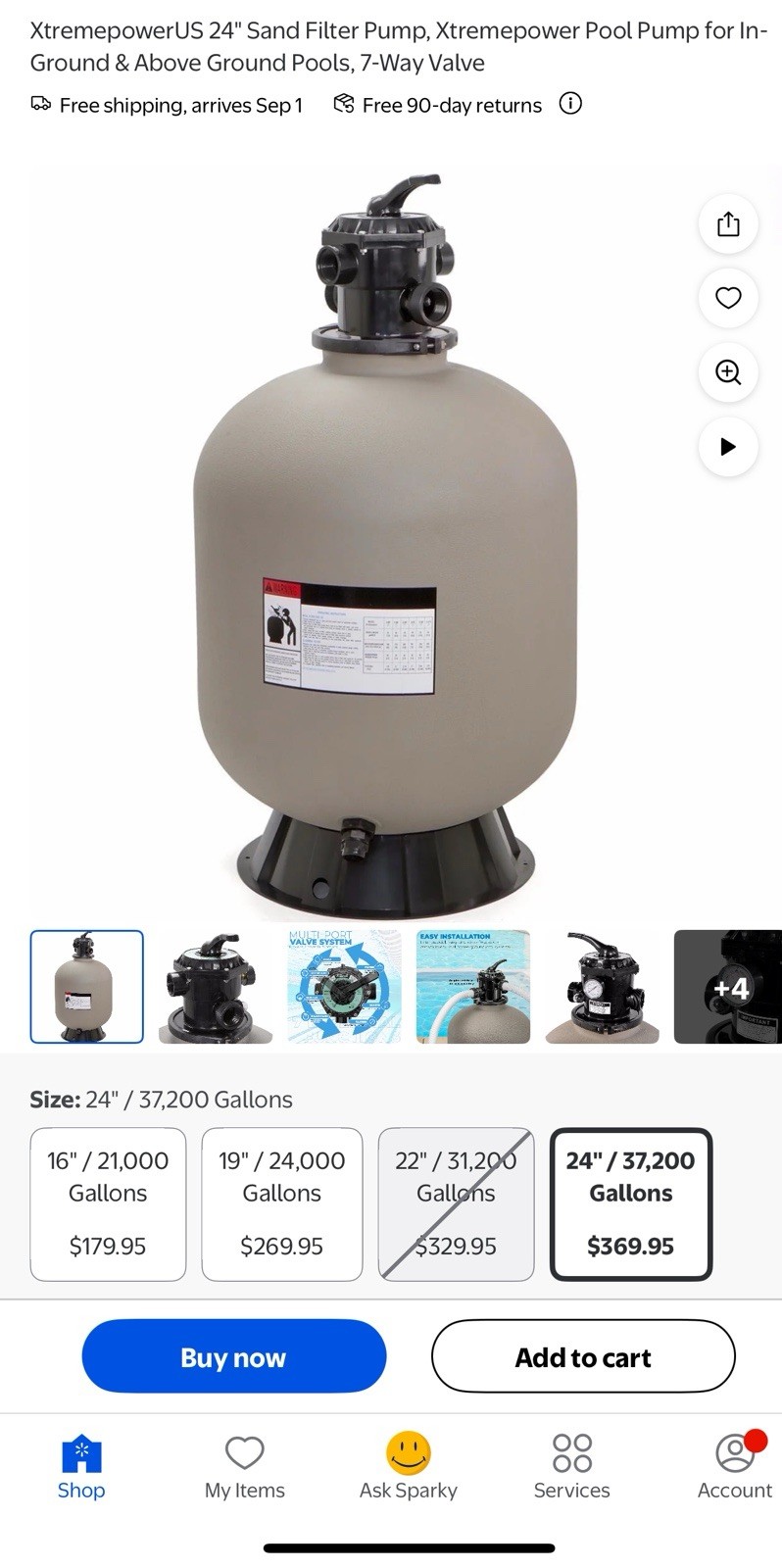Choose the 19" / 24,000 Gallons option
782x1568 pixels.
pyautogui.click(x=281, y=1204)
